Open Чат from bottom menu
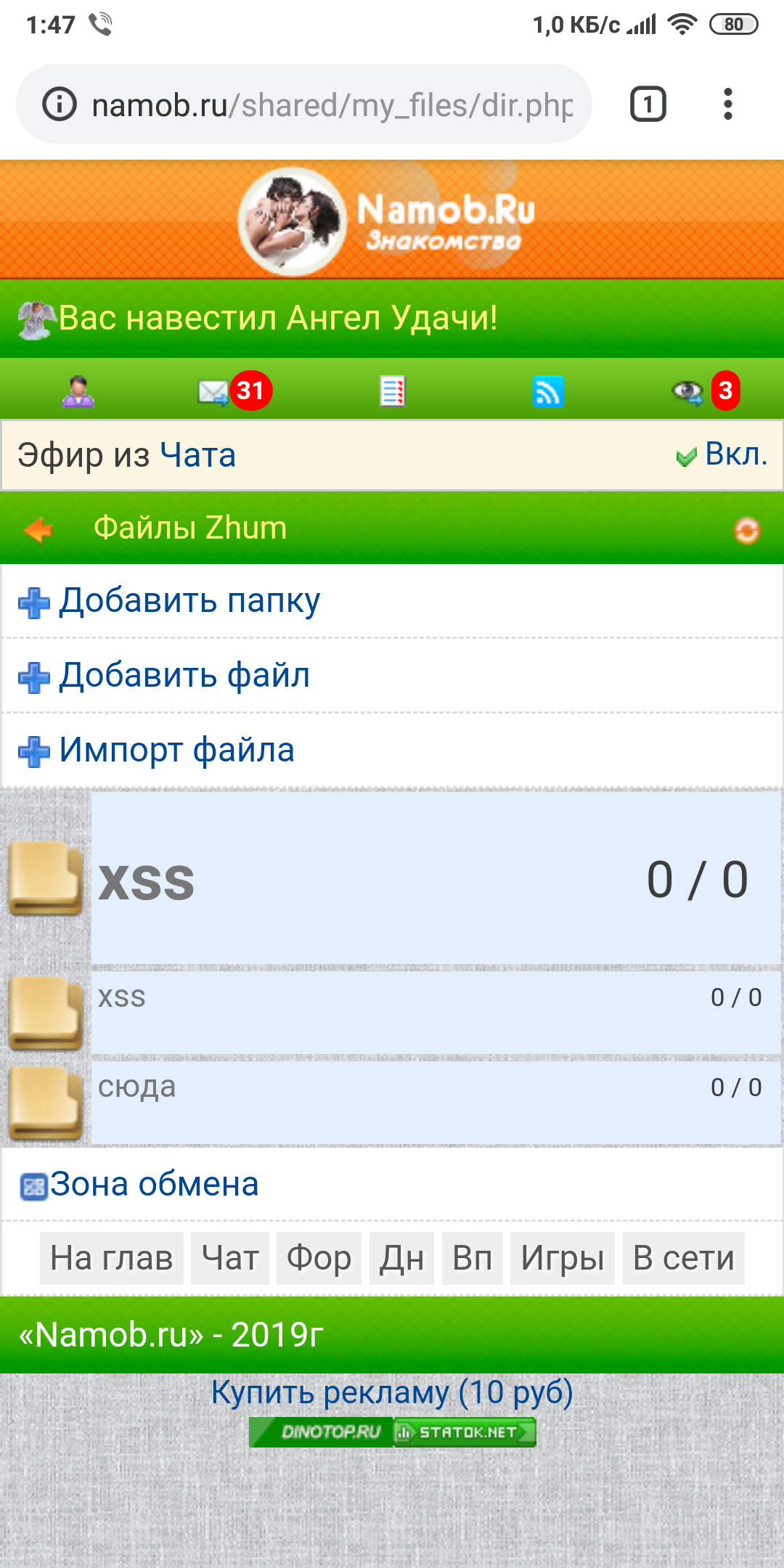784x1568 pixels. [x=230, y=1258]
